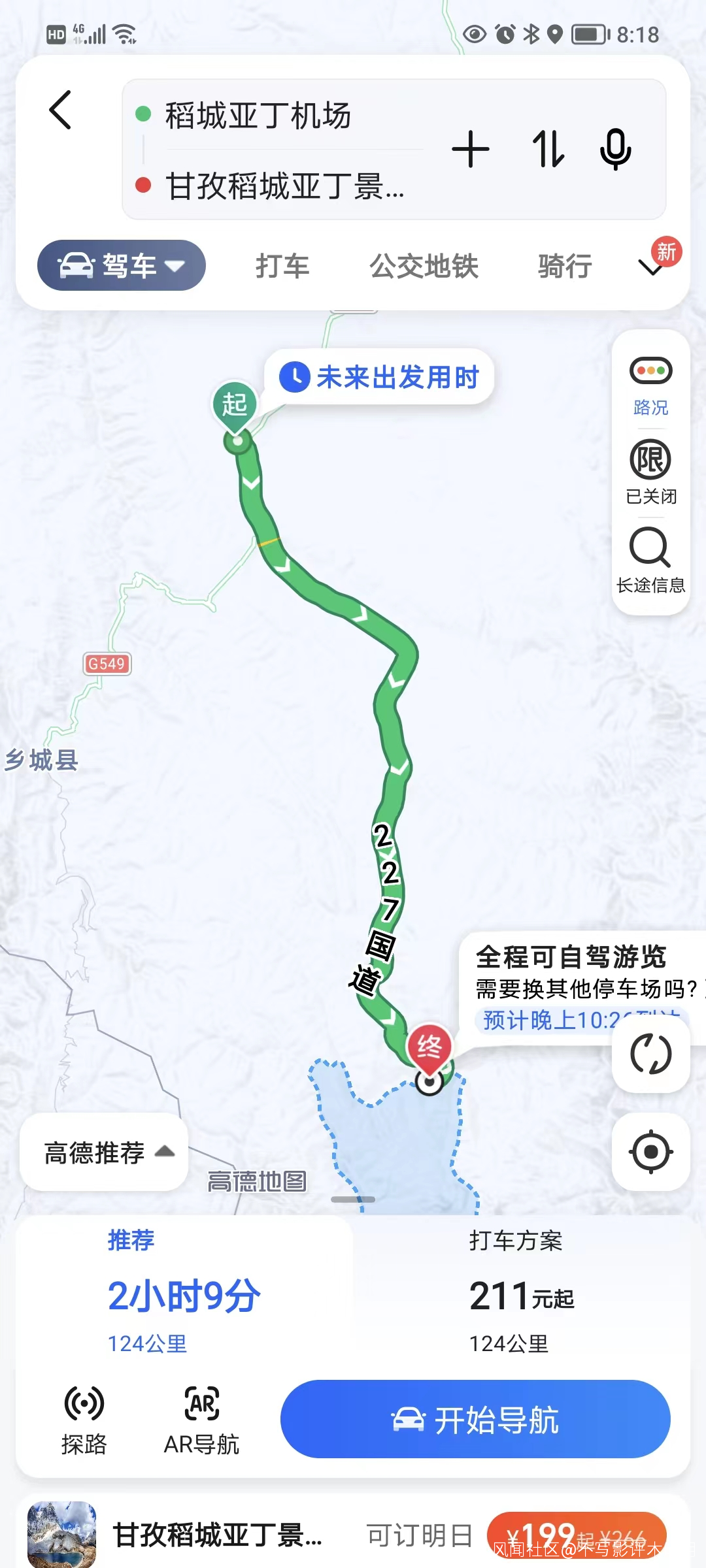
Task: Switch to the 打车 tab
Action: tap(282, 267)
